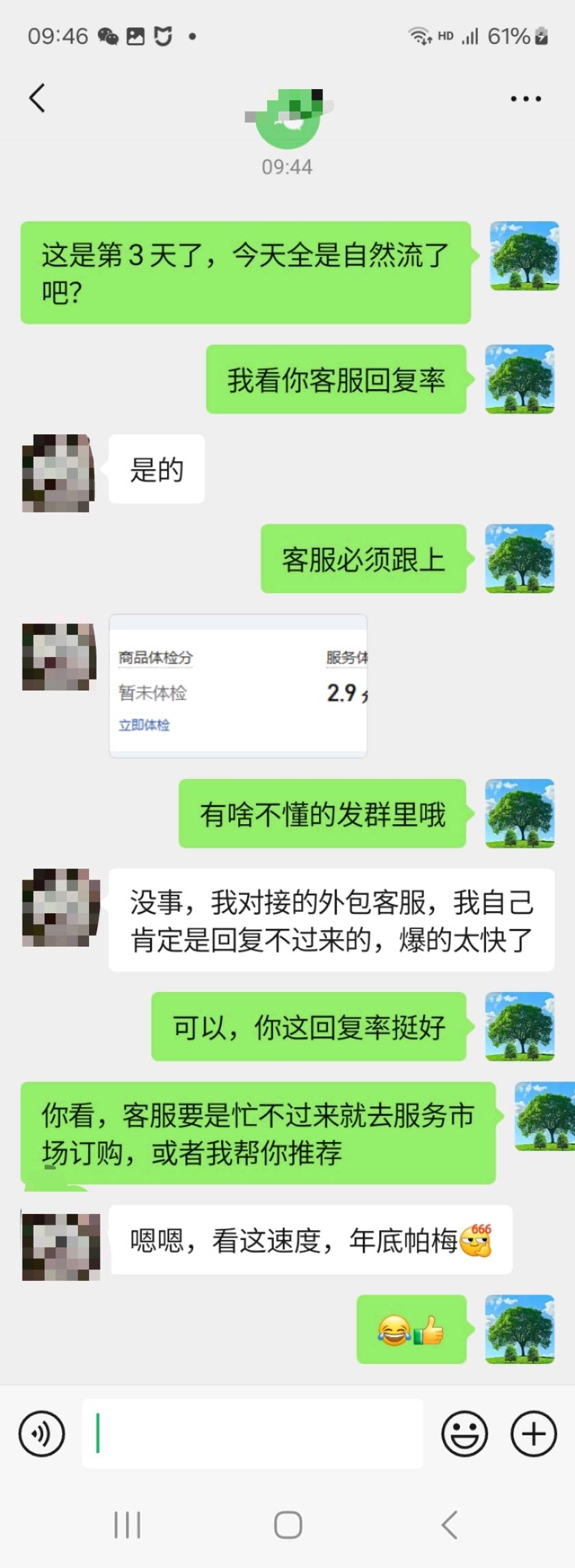Tap the voice input icon beside the text field
This screenshot has height=1568, width=575.
(42, 1432)
